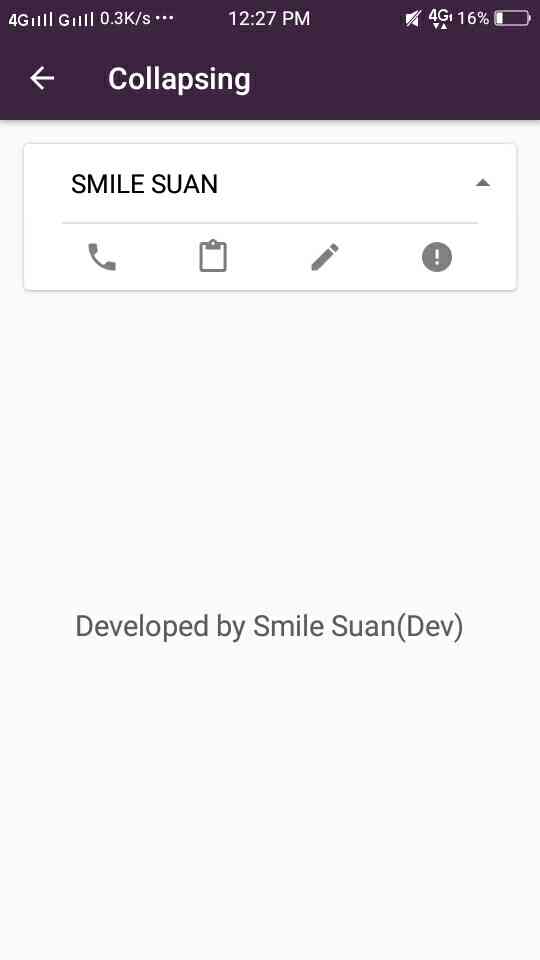
Task: Tap the phone call icon
Action: (x=102, y=257)
